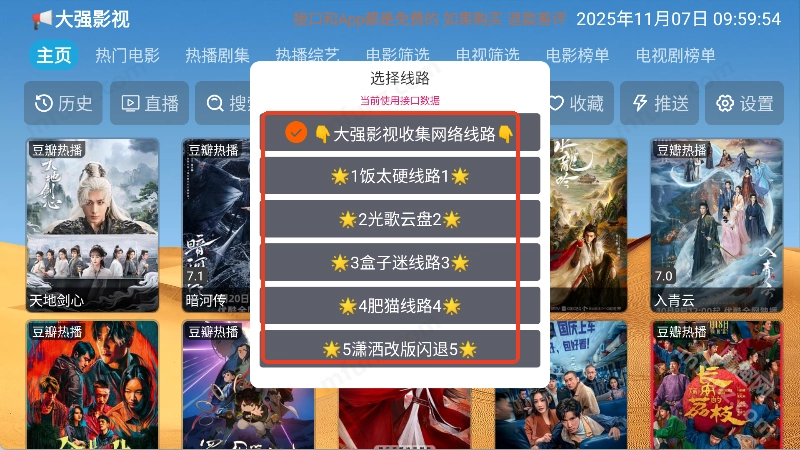The image size is (800, 450).
Task: Choose 1饭太硬线路1
Action: tap(400, 176)
